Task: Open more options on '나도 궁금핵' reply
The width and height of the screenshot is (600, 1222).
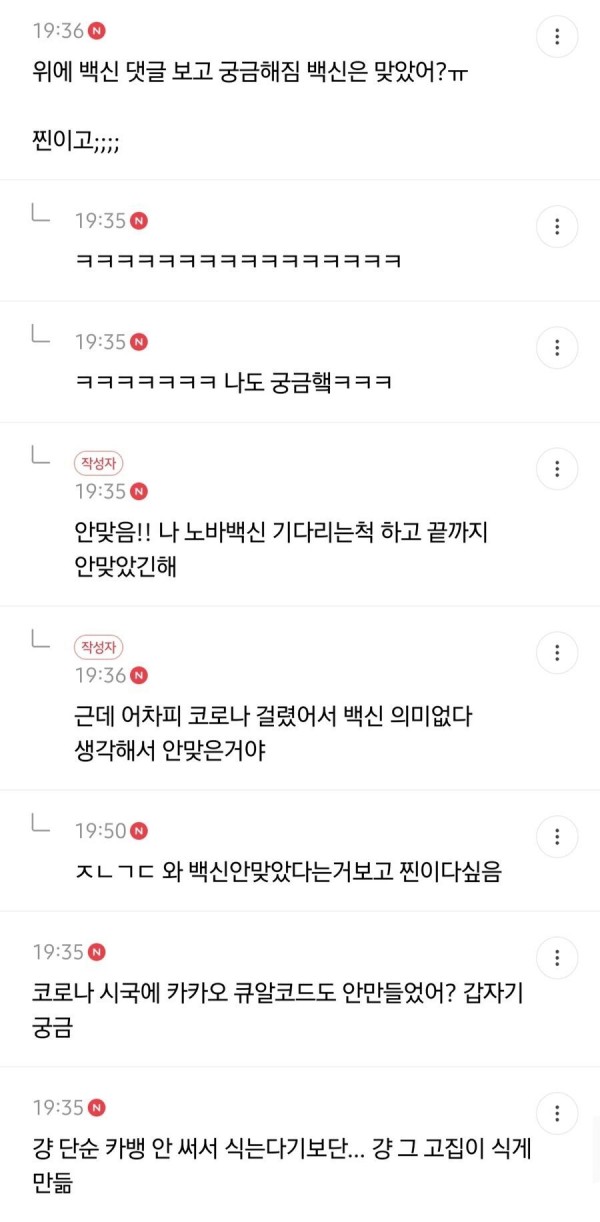Action: point(557,348)
